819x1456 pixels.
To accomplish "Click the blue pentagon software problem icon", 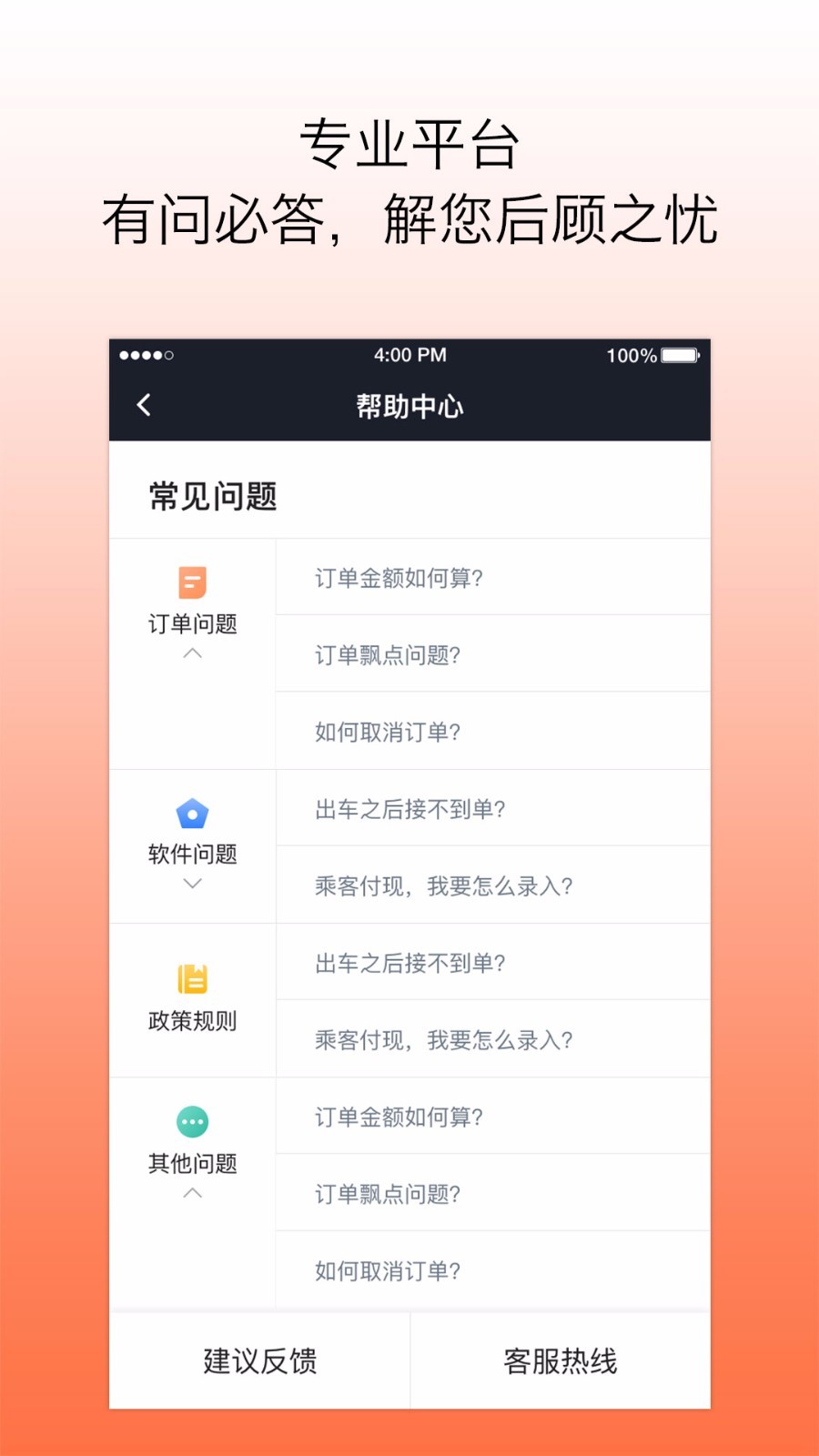I will tap(191, 811).
